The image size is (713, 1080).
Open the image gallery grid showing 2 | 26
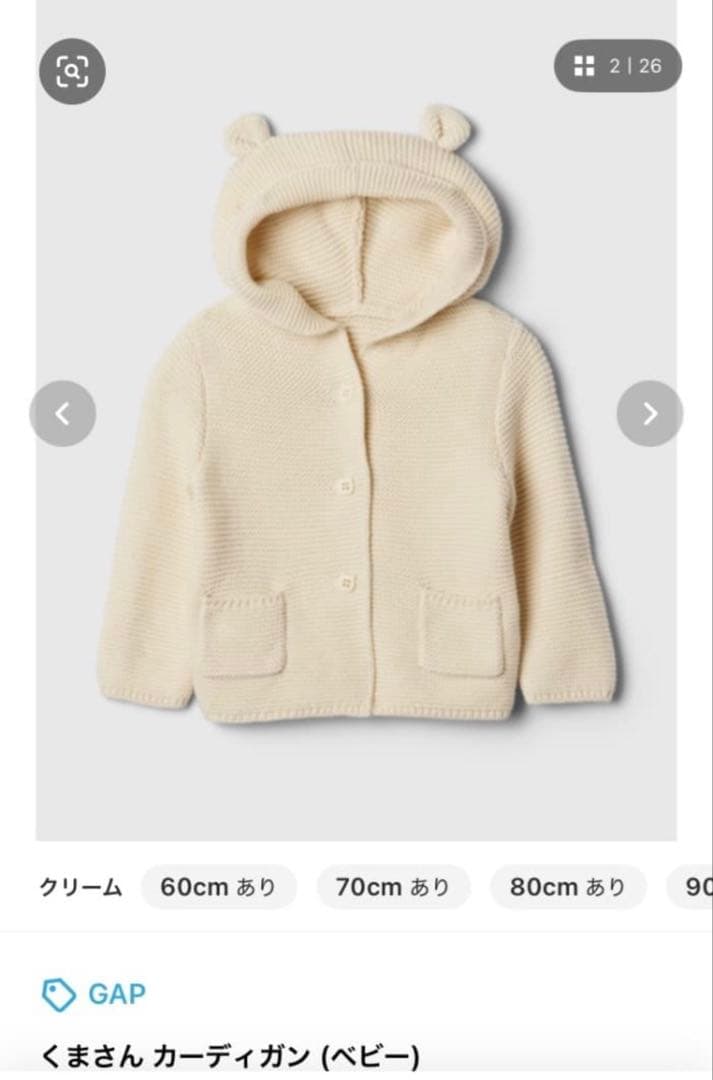(x=618, y=66)
